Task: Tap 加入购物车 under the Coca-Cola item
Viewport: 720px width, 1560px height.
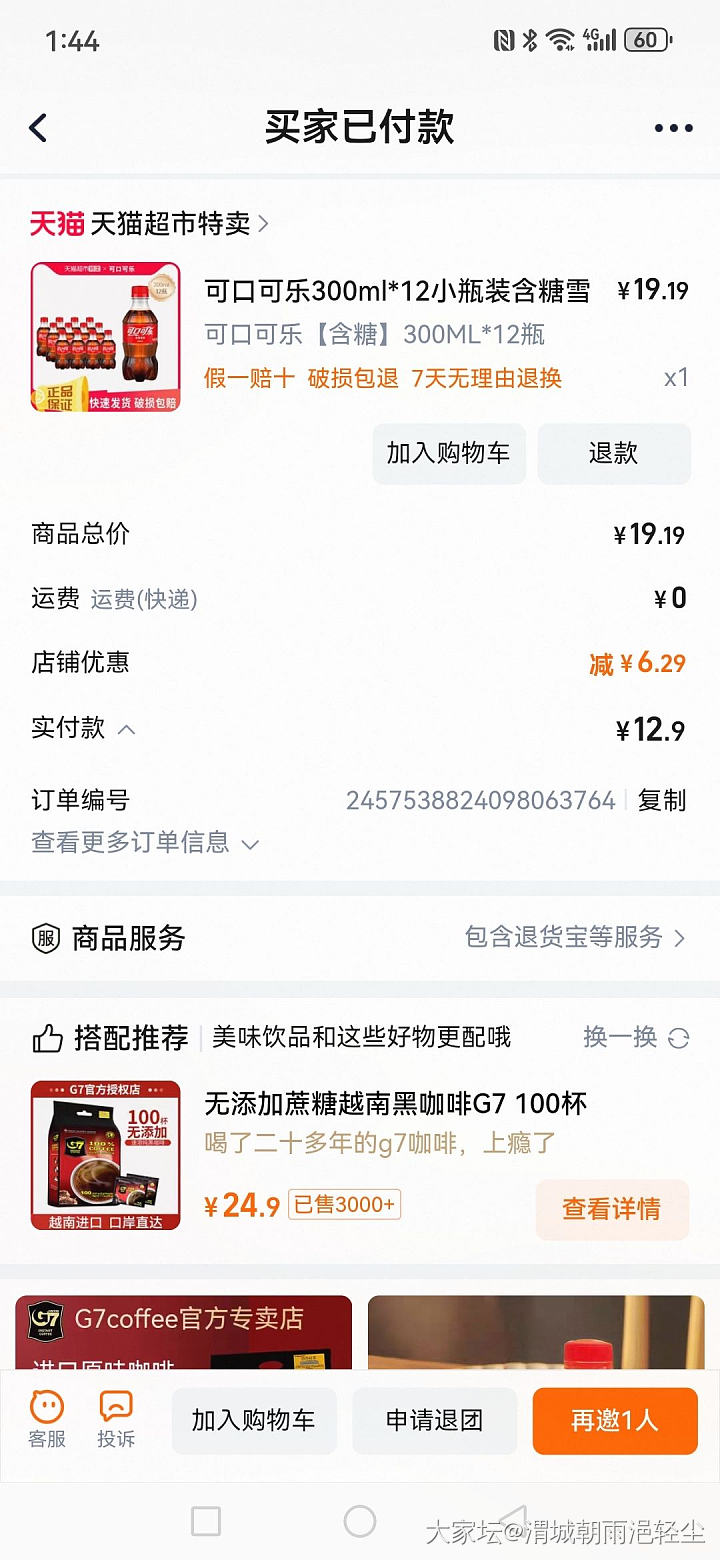Action: pos(449,453)
